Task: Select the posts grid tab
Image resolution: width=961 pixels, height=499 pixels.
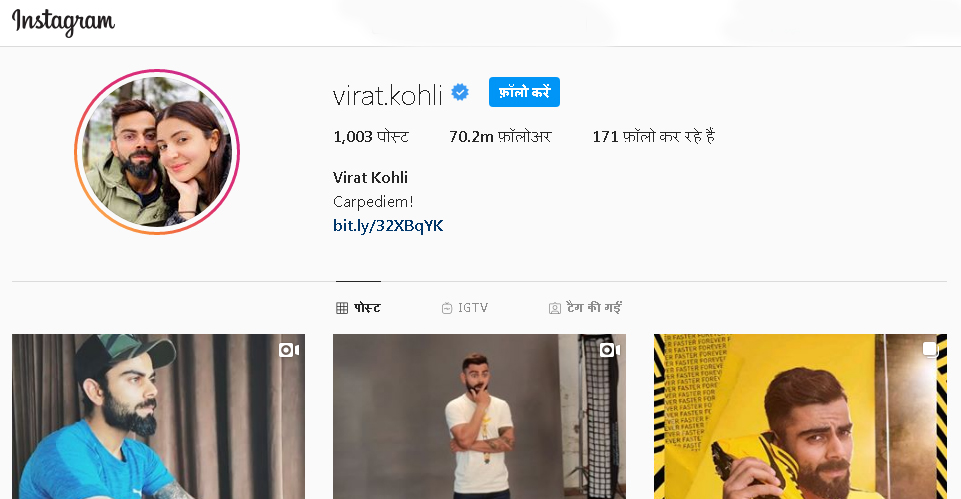Action: point(358,308)
